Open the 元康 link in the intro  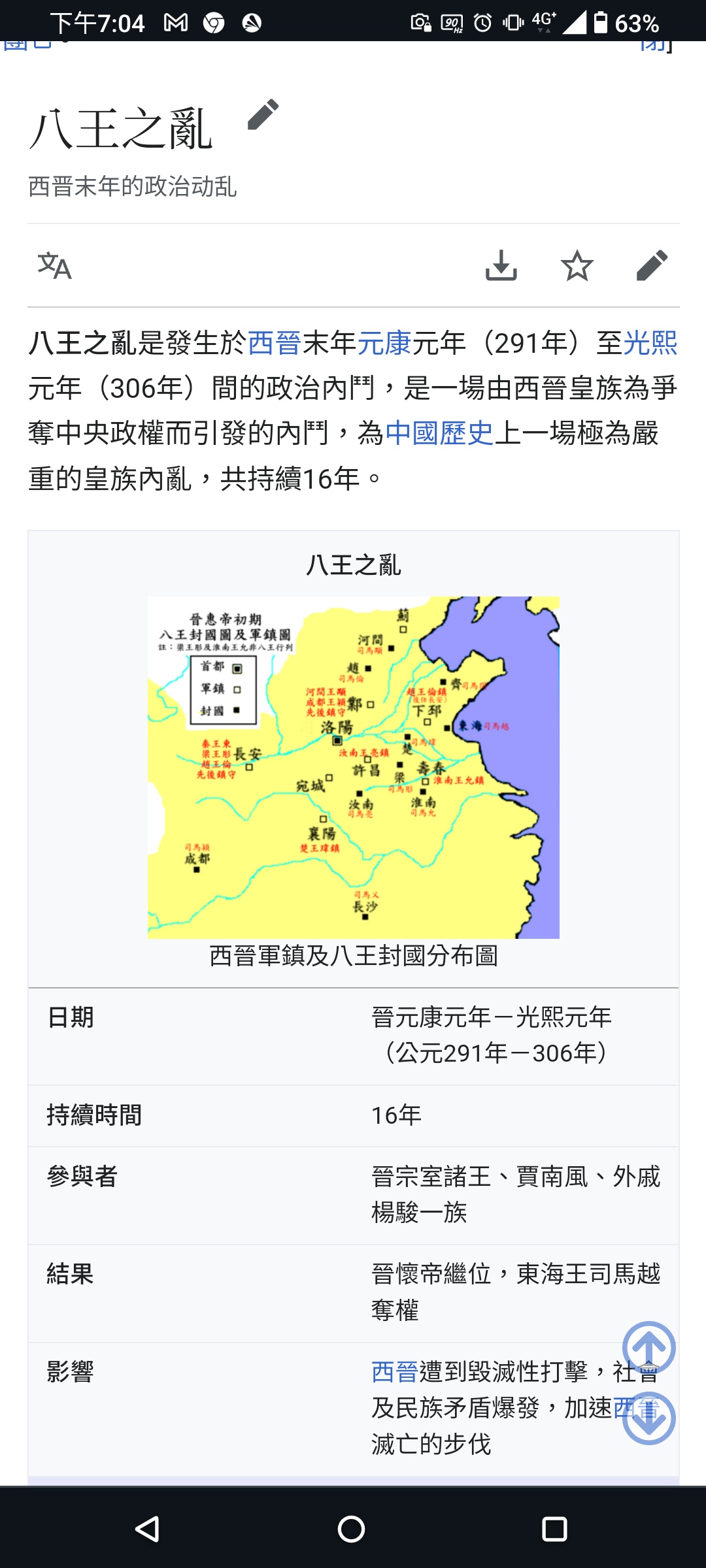384,343
